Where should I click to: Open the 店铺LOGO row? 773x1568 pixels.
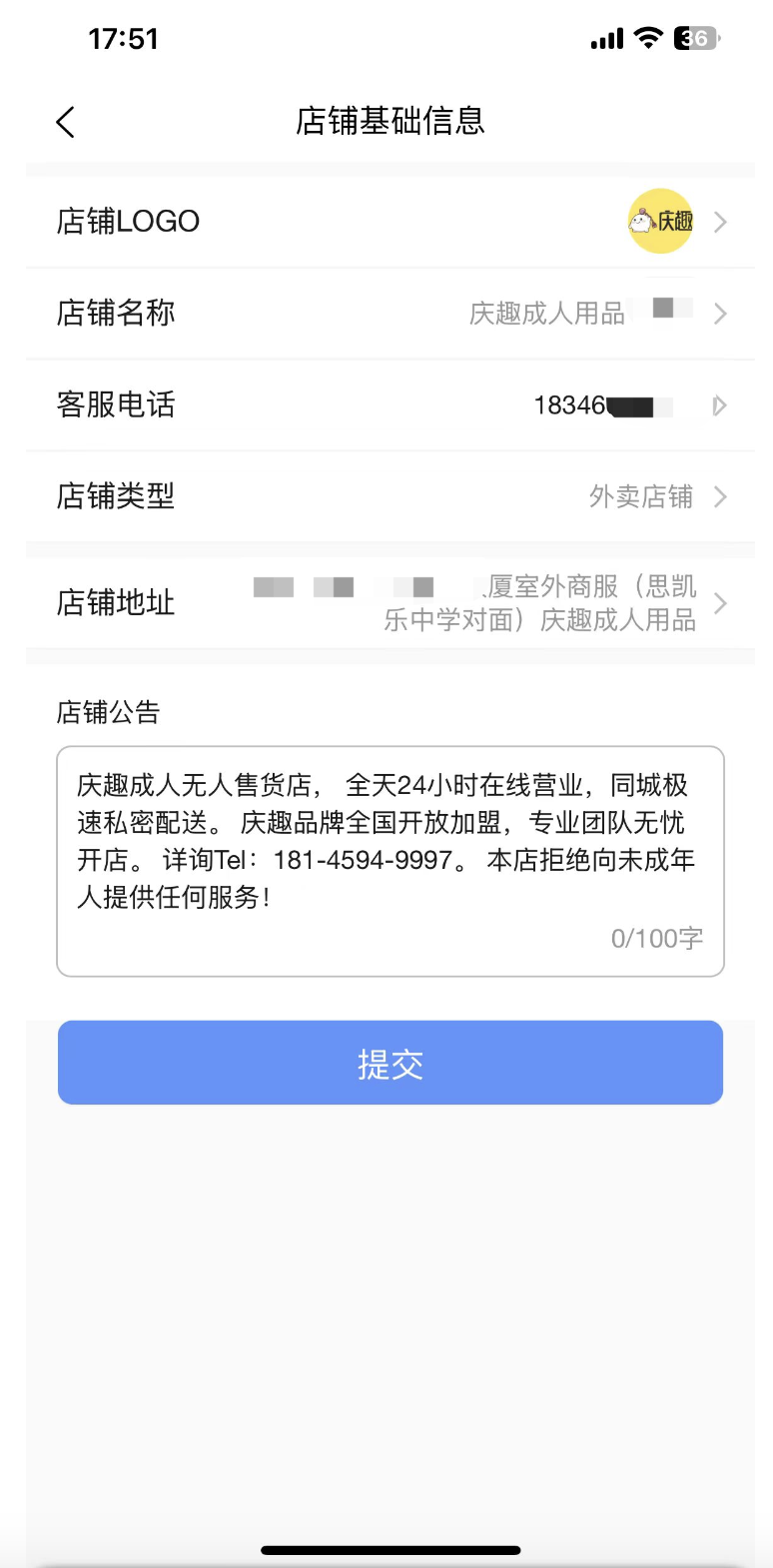click(x=389, y=222)
